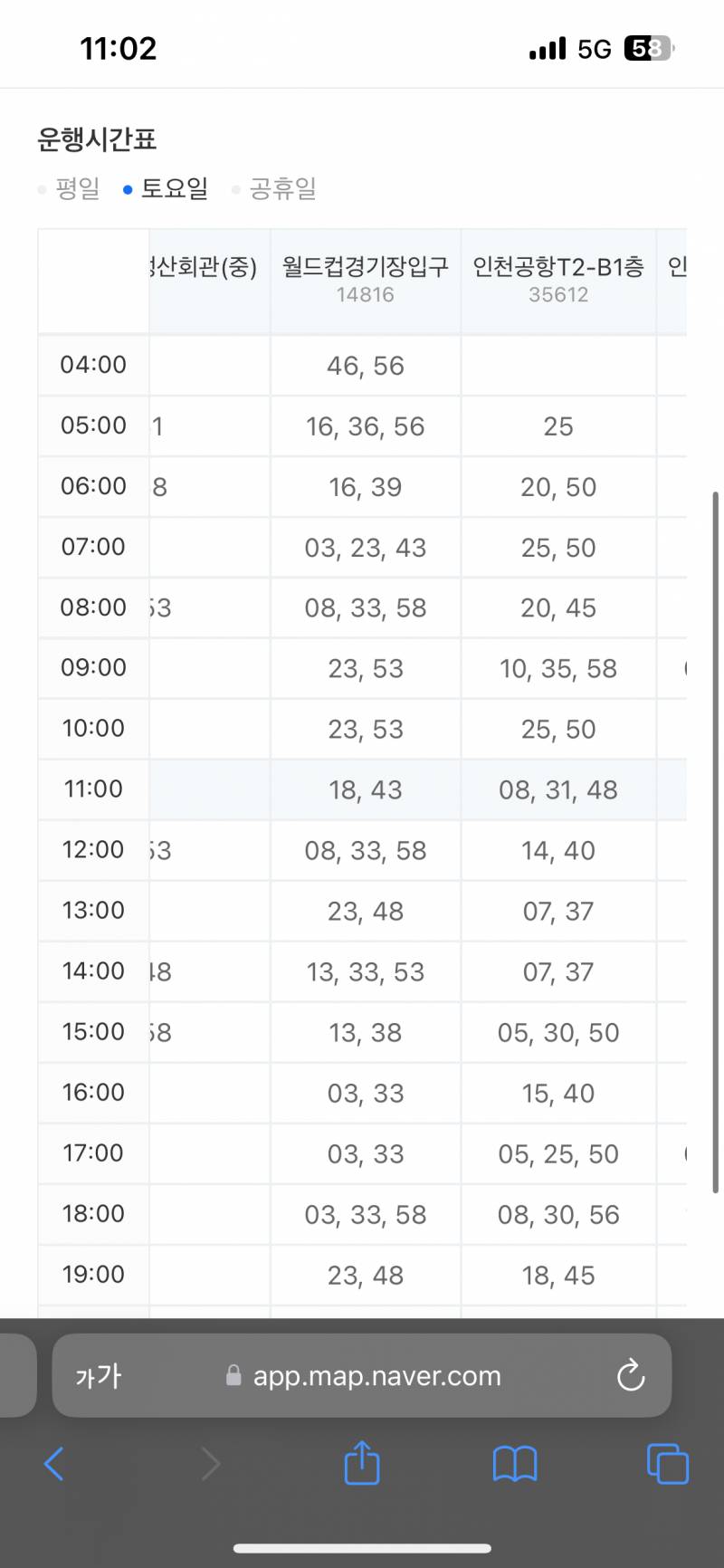Viewport: 724px width, 1568px height.
Task: Reload the page from the address bar
Action: point(631,1376)
